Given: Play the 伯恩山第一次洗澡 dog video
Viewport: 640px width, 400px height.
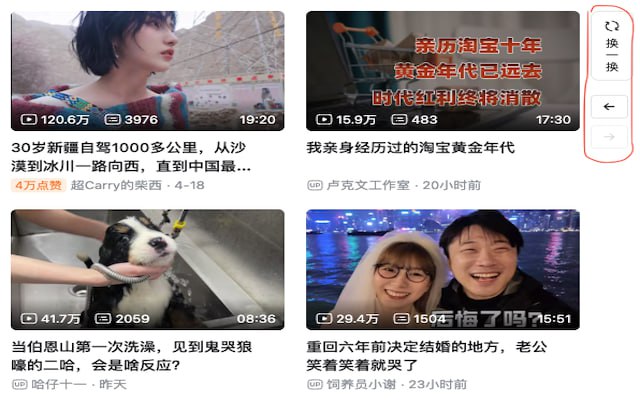Looking at the screenshot, I should [147, 269].
